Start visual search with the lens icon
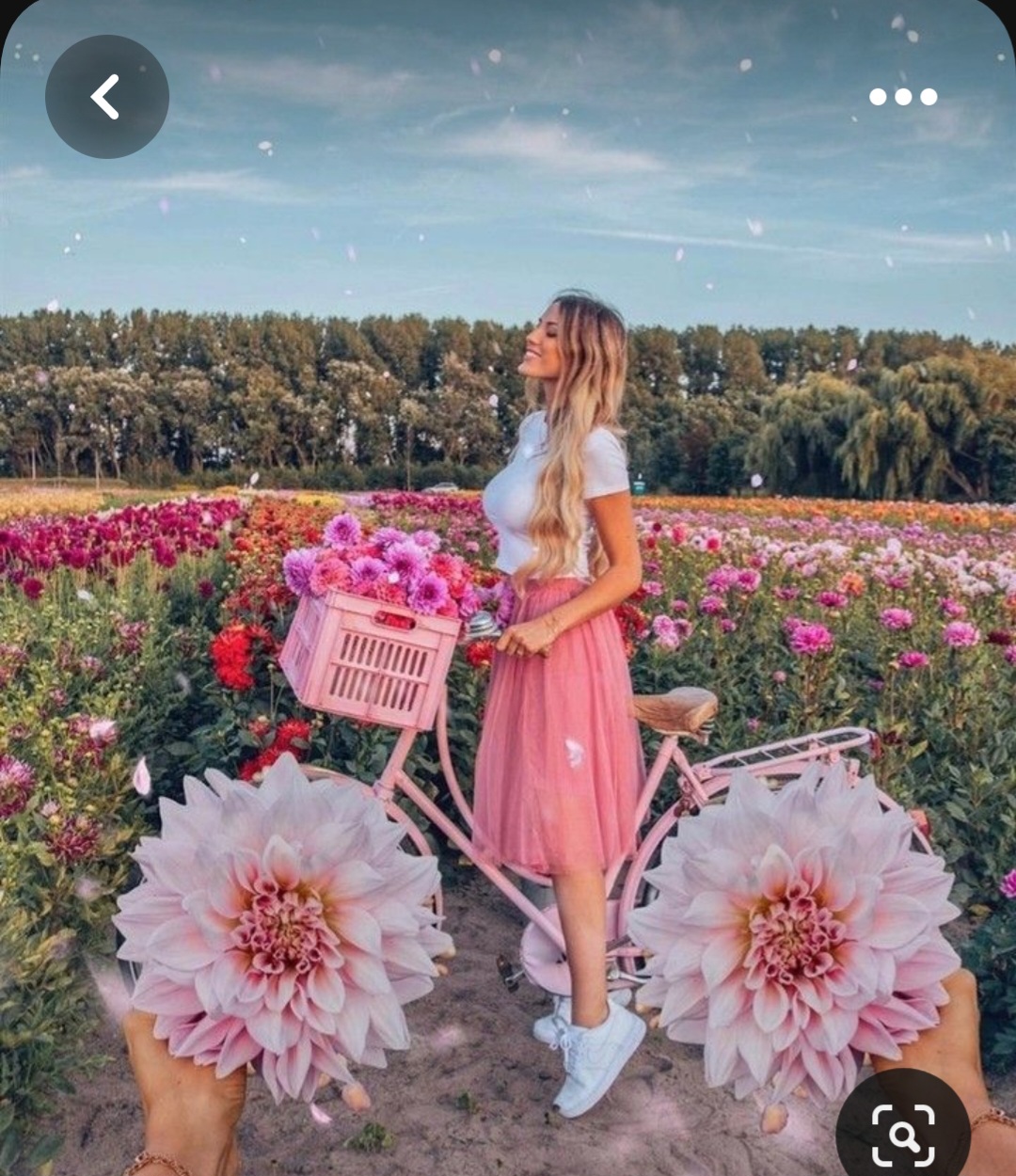The width and height of the screenshot is (1016, 1176). [903, 1135]
